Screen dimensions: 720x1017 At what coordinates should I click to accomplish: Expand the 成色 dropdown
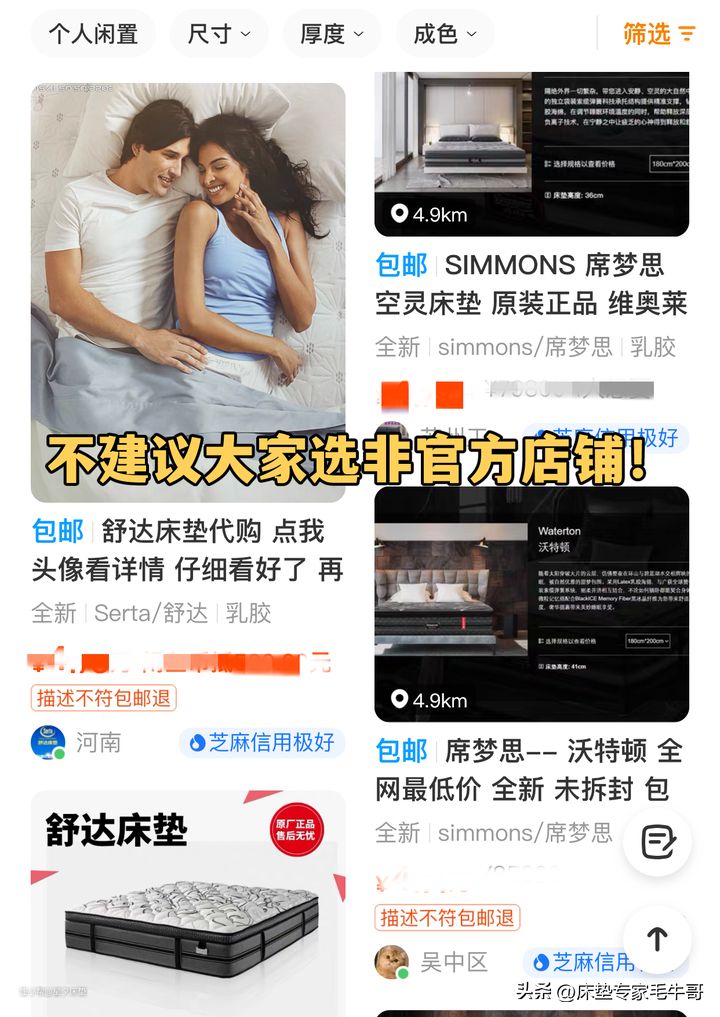click(445, 34)
